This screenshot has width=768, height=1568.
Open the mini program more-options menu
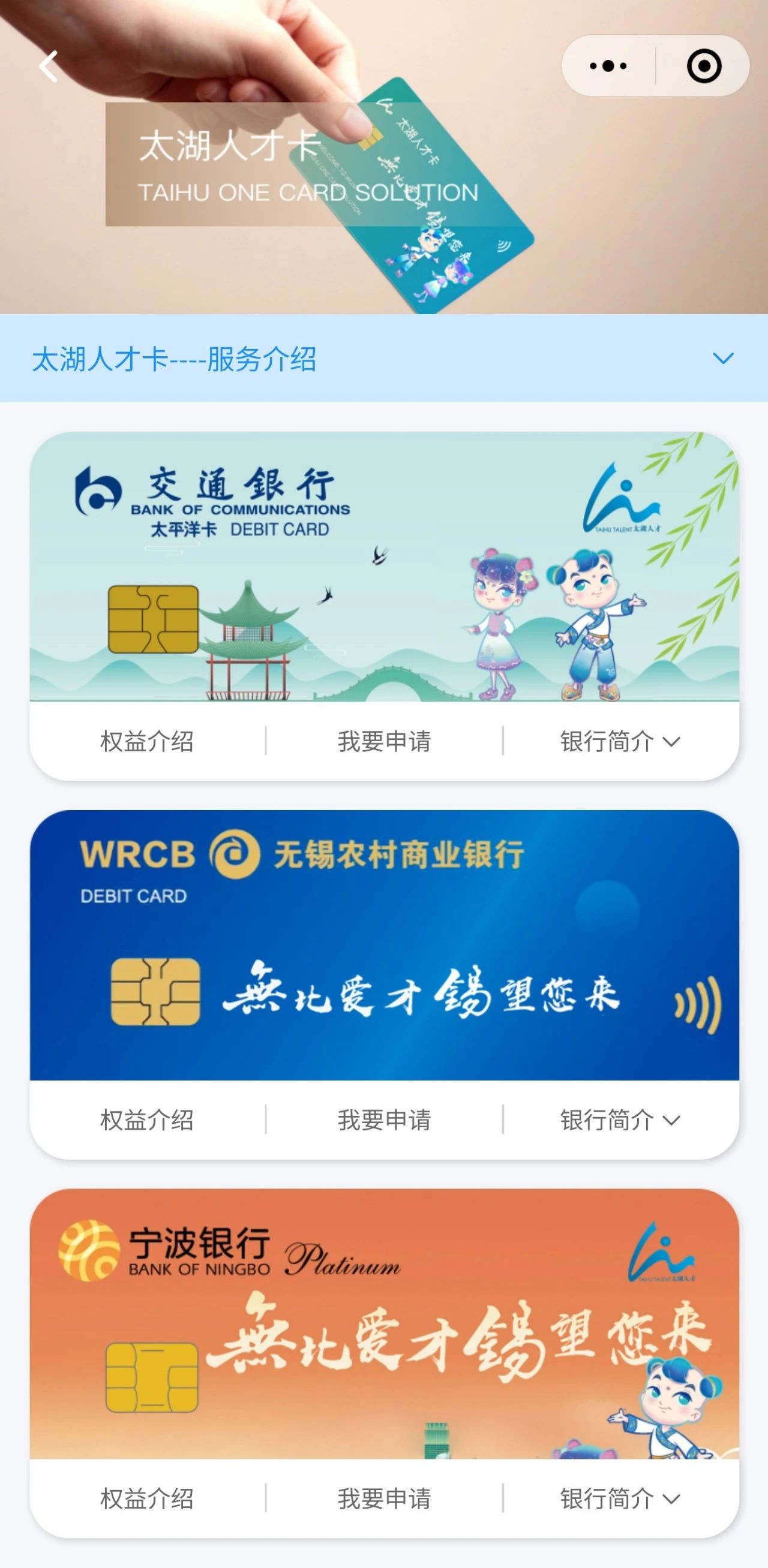(x=608, y=66)
